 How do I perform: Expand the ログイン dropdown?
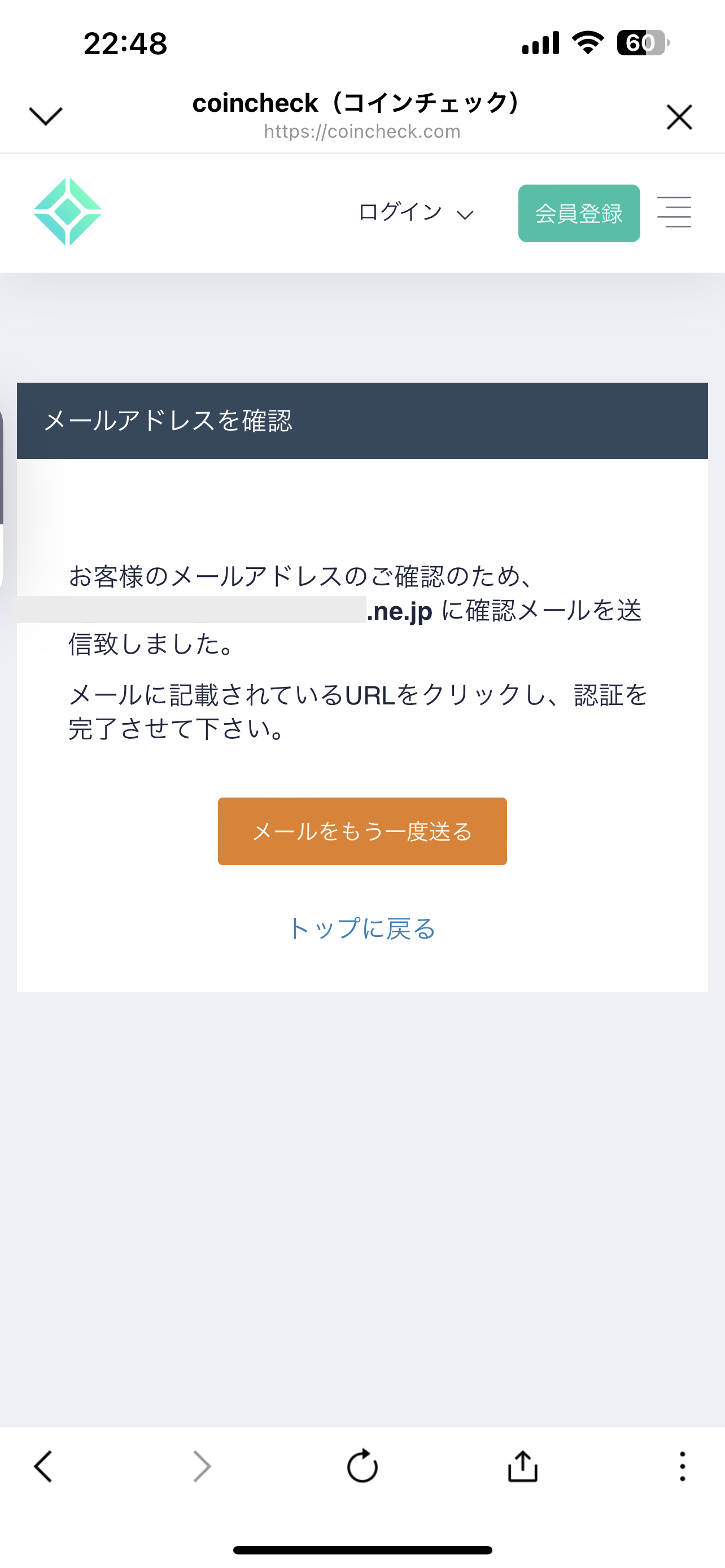coord(416,213)
